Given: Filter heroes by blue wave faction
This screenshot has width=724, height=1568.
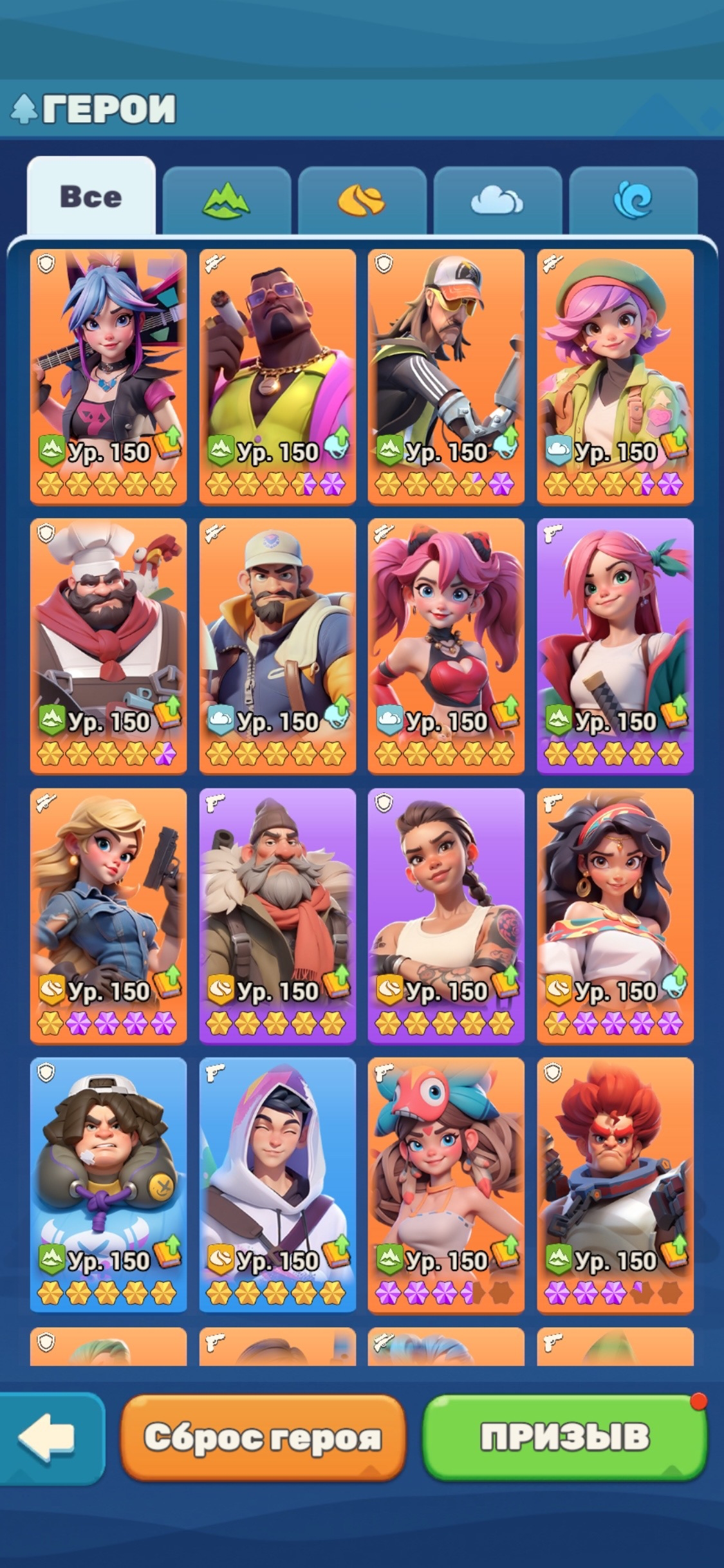Looking at the screenshot, I should (x=633, y=200).
